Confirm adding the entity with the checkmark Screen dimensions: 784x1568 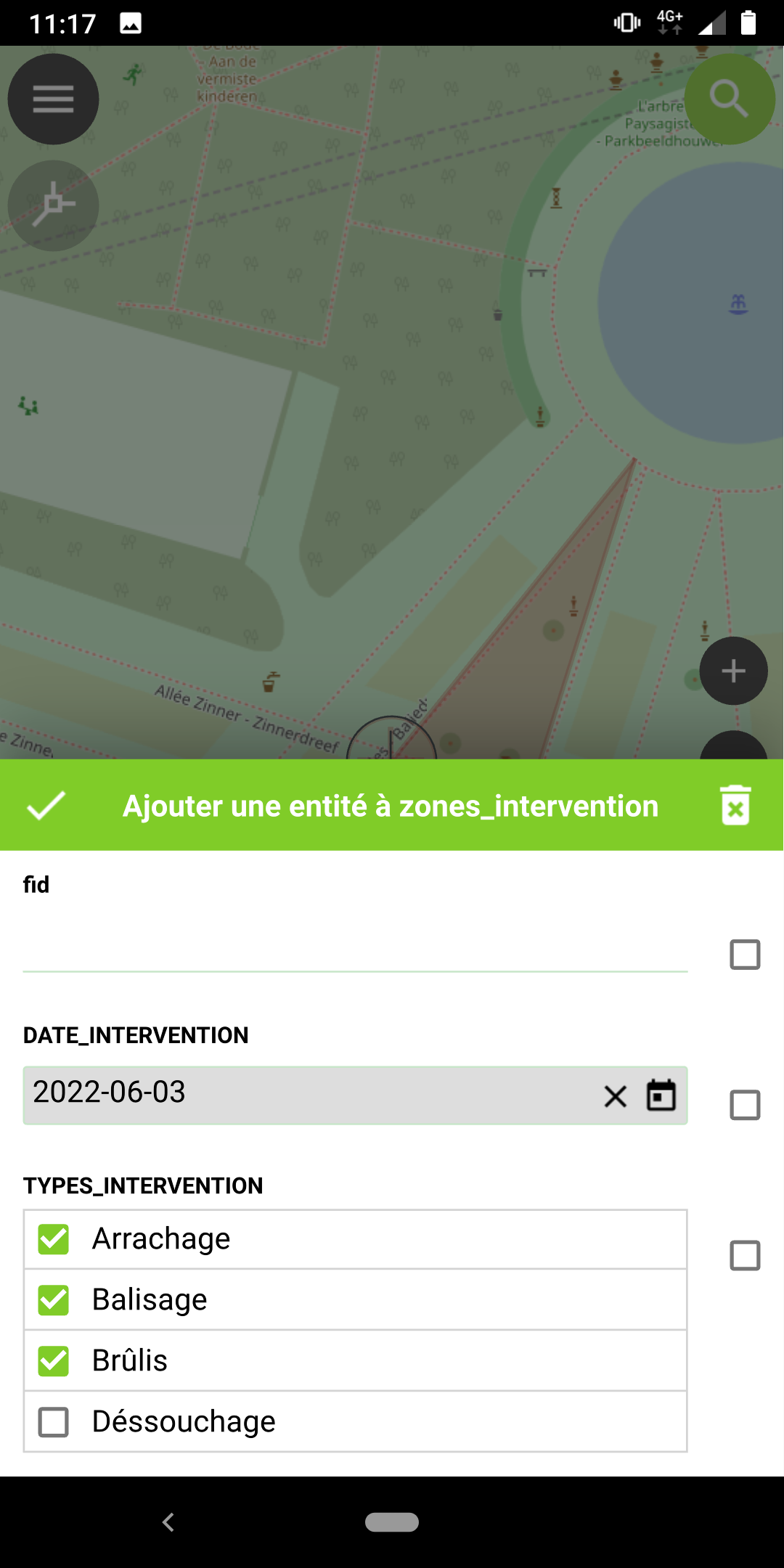pyautogui.click(x=45, y=805)
